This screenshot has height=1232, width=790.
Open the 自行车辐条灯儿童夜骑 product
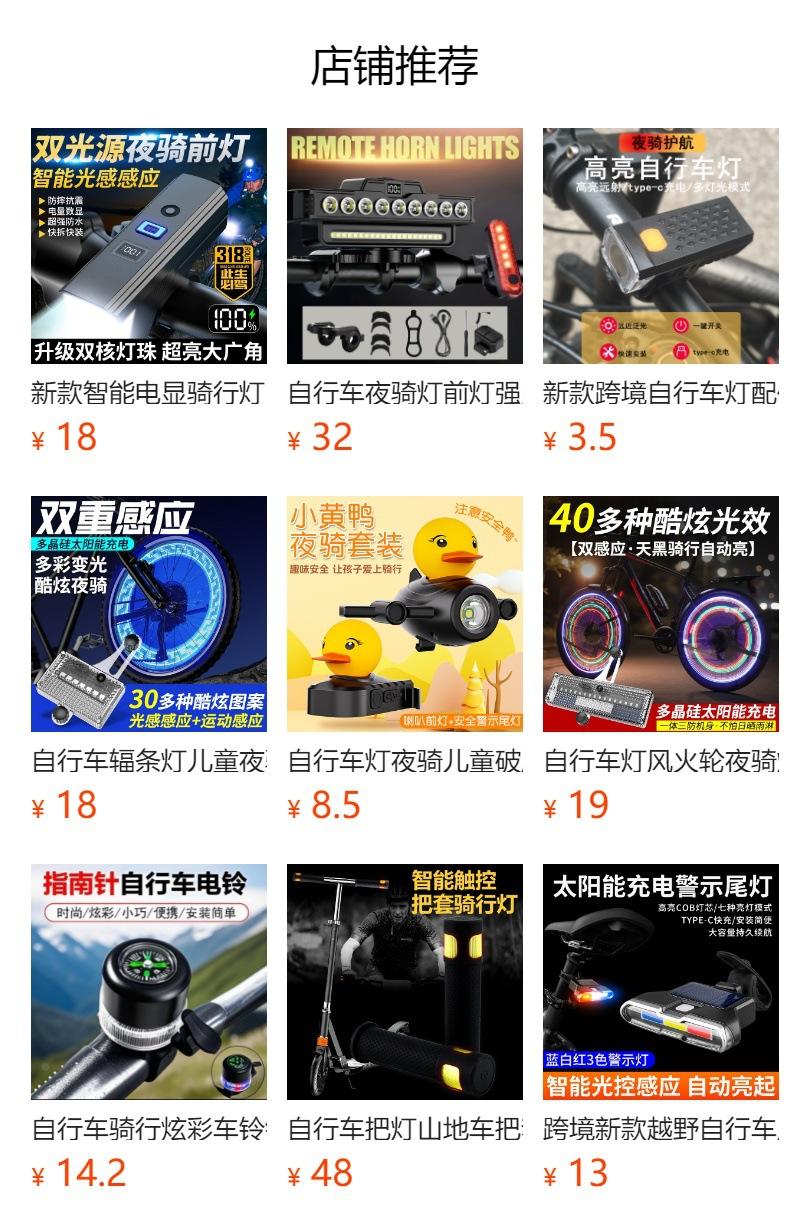pos(149,614)
